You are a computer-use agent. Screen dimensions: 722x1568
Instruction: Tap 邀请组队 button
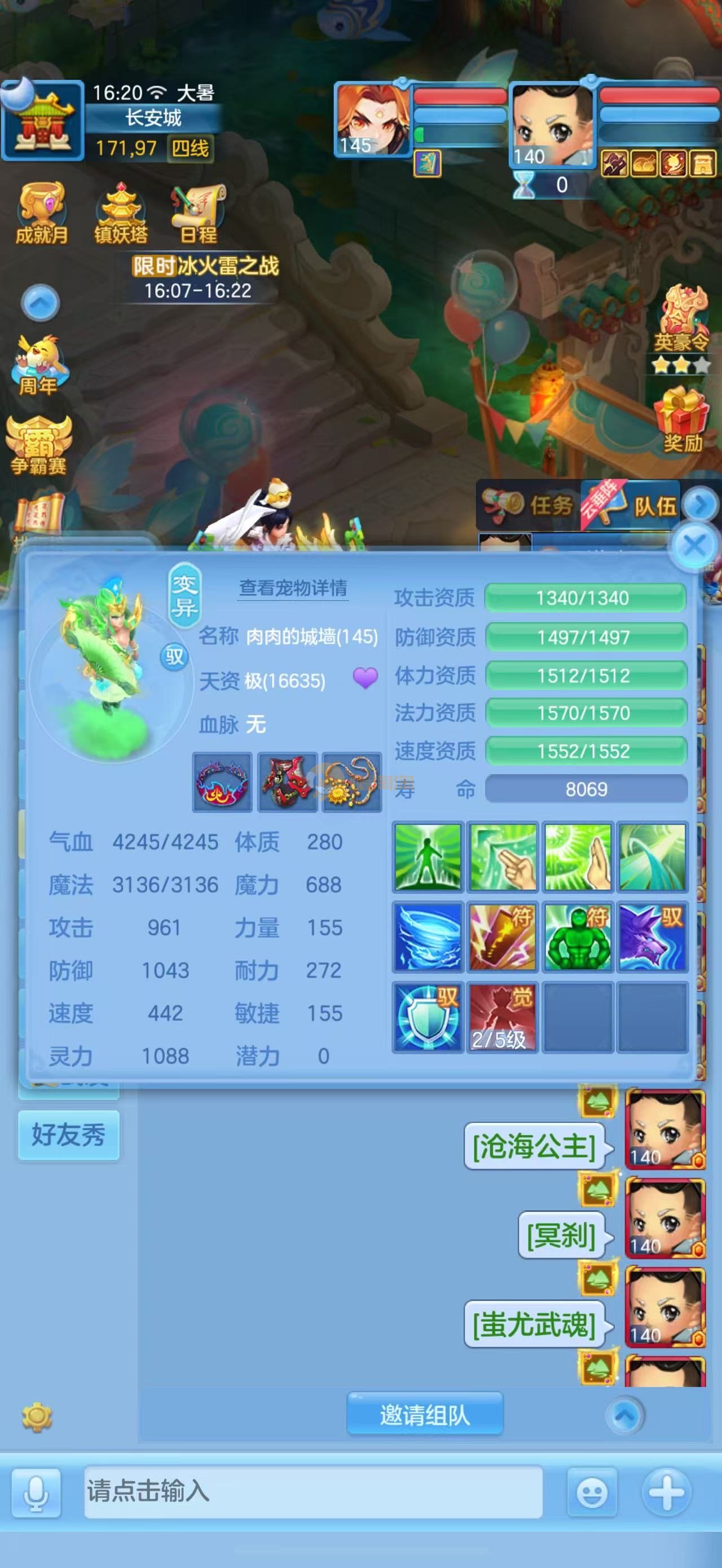pyautogui.click(x=424, y=1415)
